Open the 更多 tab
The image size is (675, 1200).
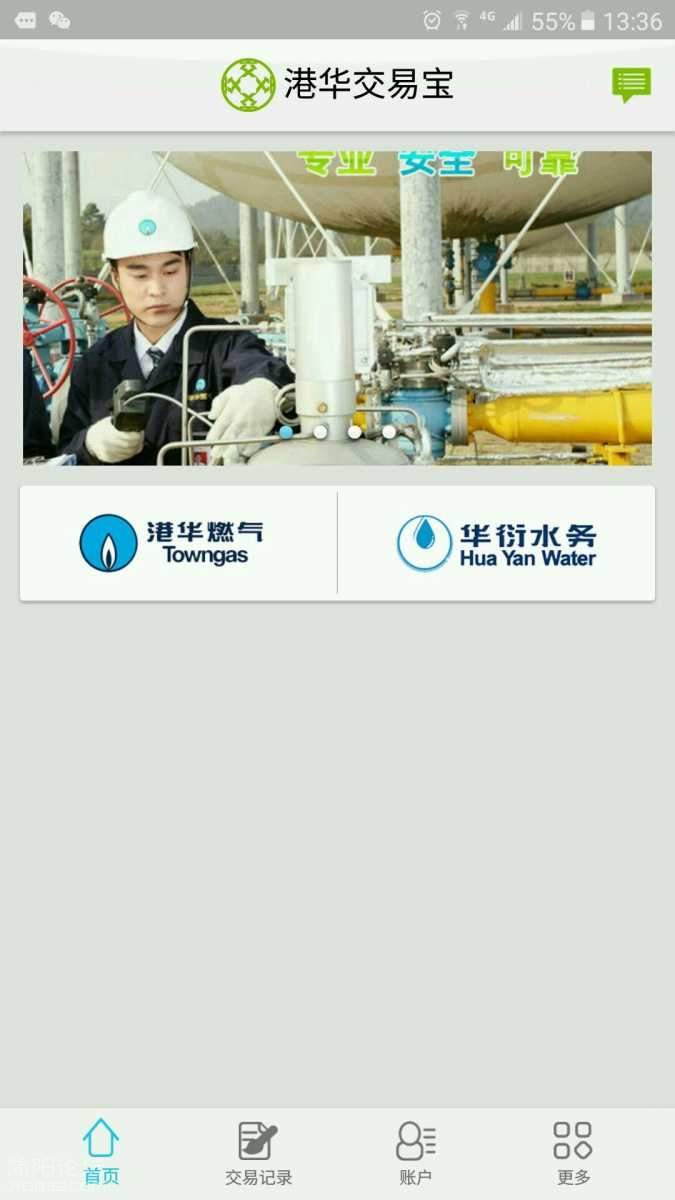(x=573, y=1153)
